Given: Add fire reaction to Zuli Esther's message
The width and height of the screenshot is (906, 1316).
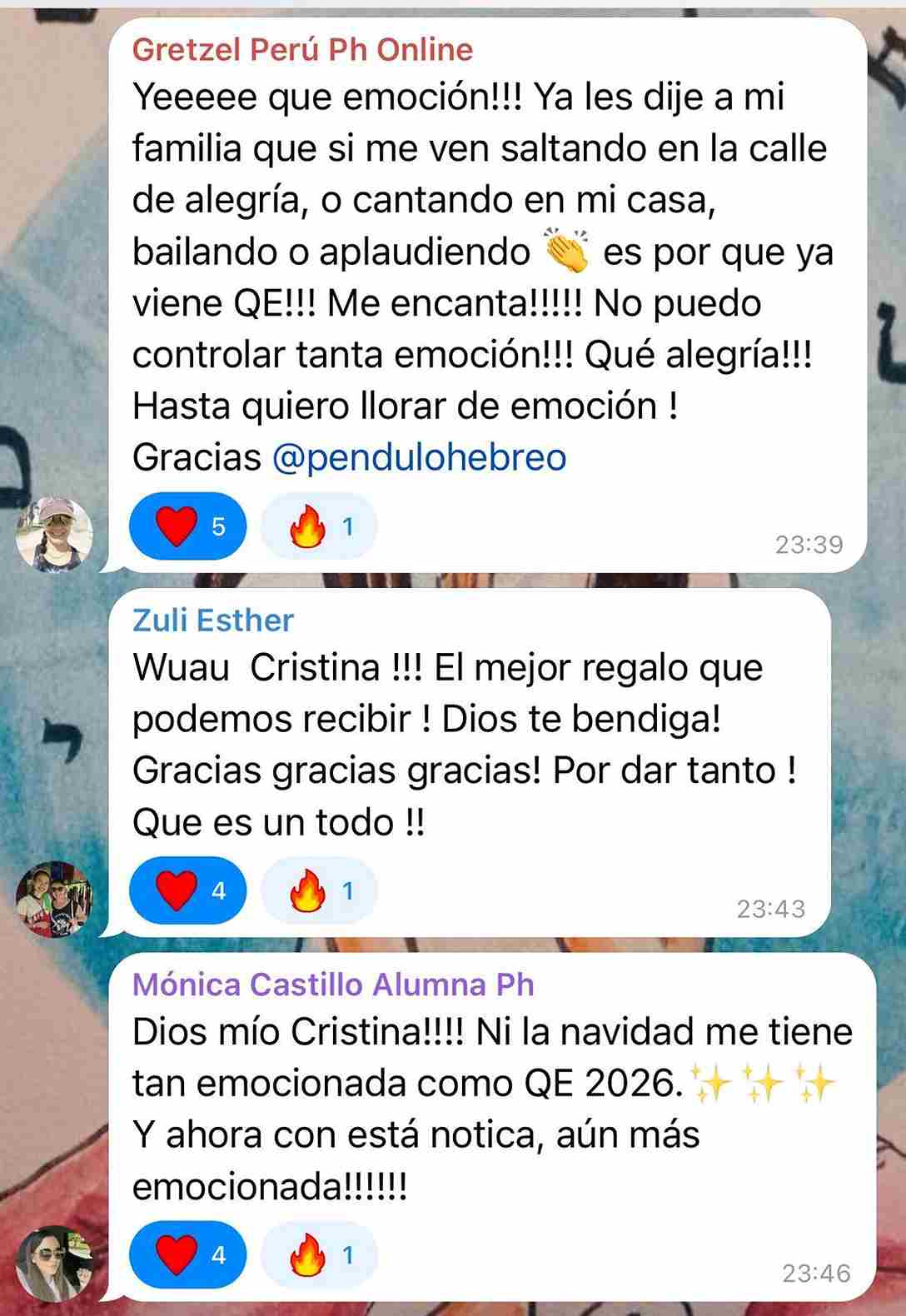Looking at the screenshot, I should pos(319,890).
